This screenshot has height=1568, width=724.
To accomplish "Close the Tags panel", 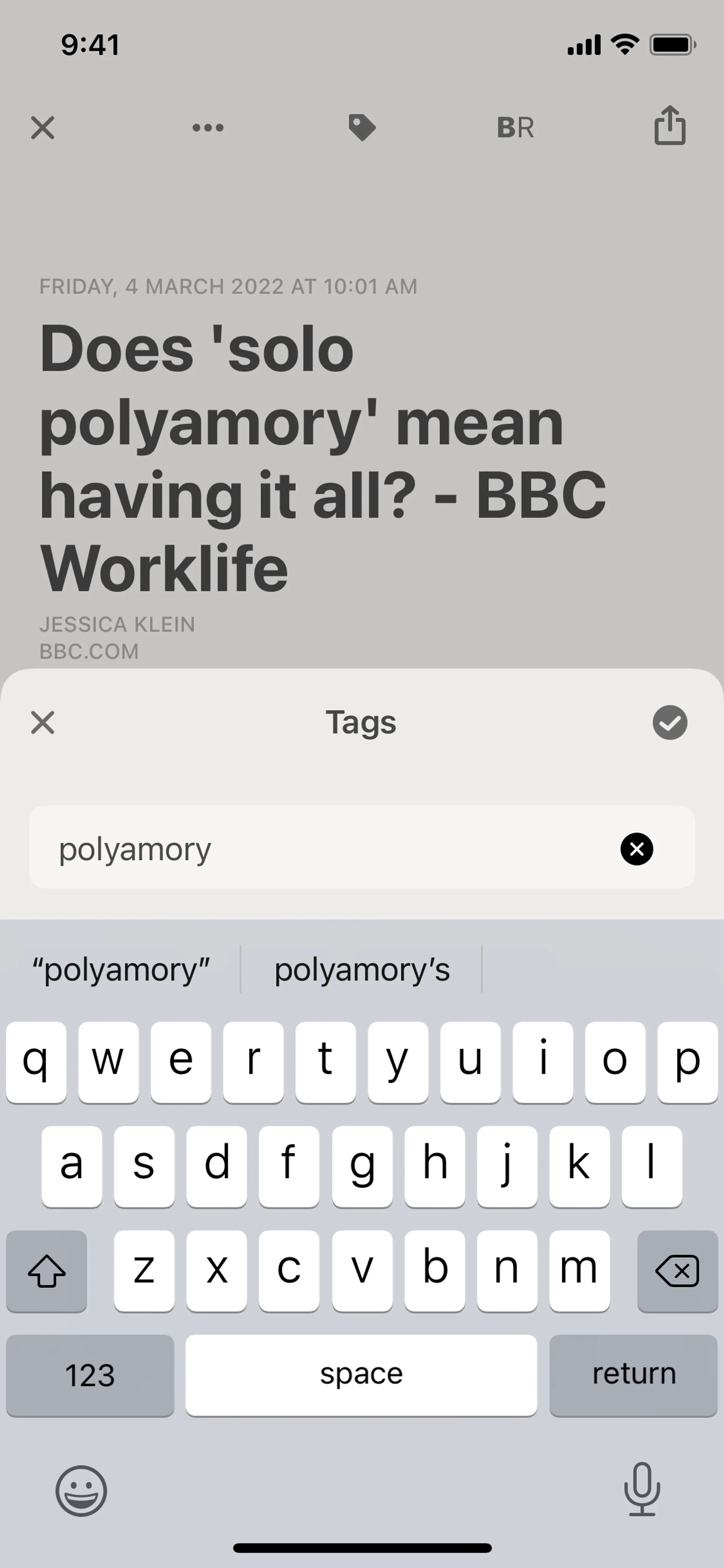I will [x=43, y=723].
